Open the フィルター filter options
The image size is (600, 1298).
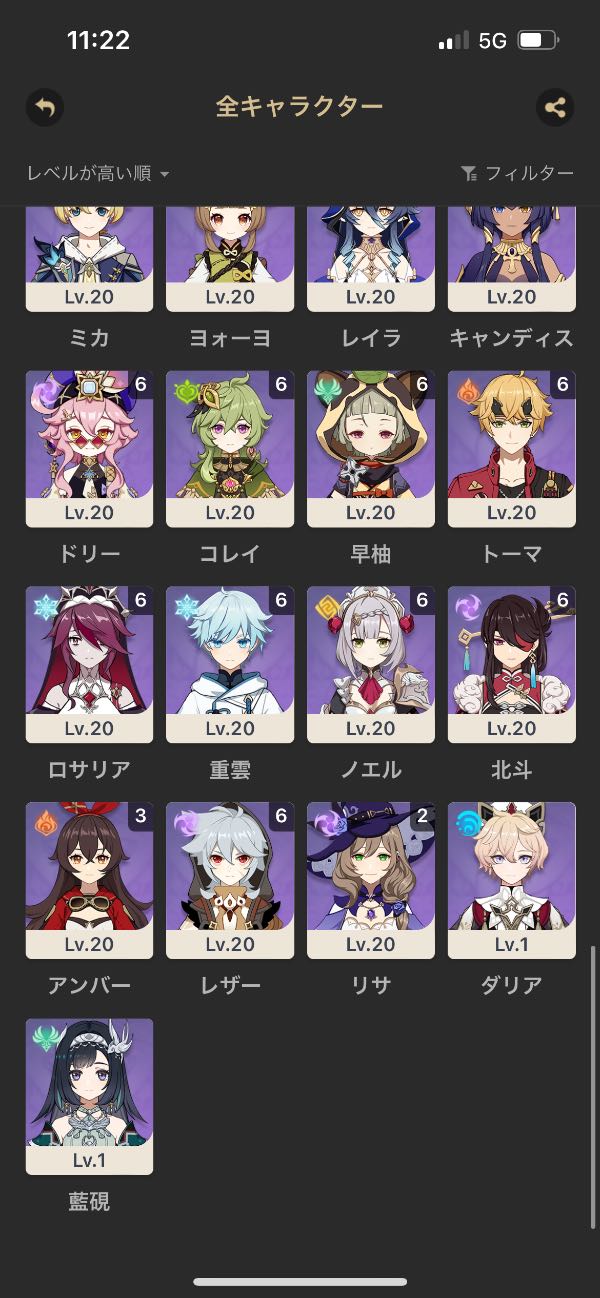[x=517, y=174]
